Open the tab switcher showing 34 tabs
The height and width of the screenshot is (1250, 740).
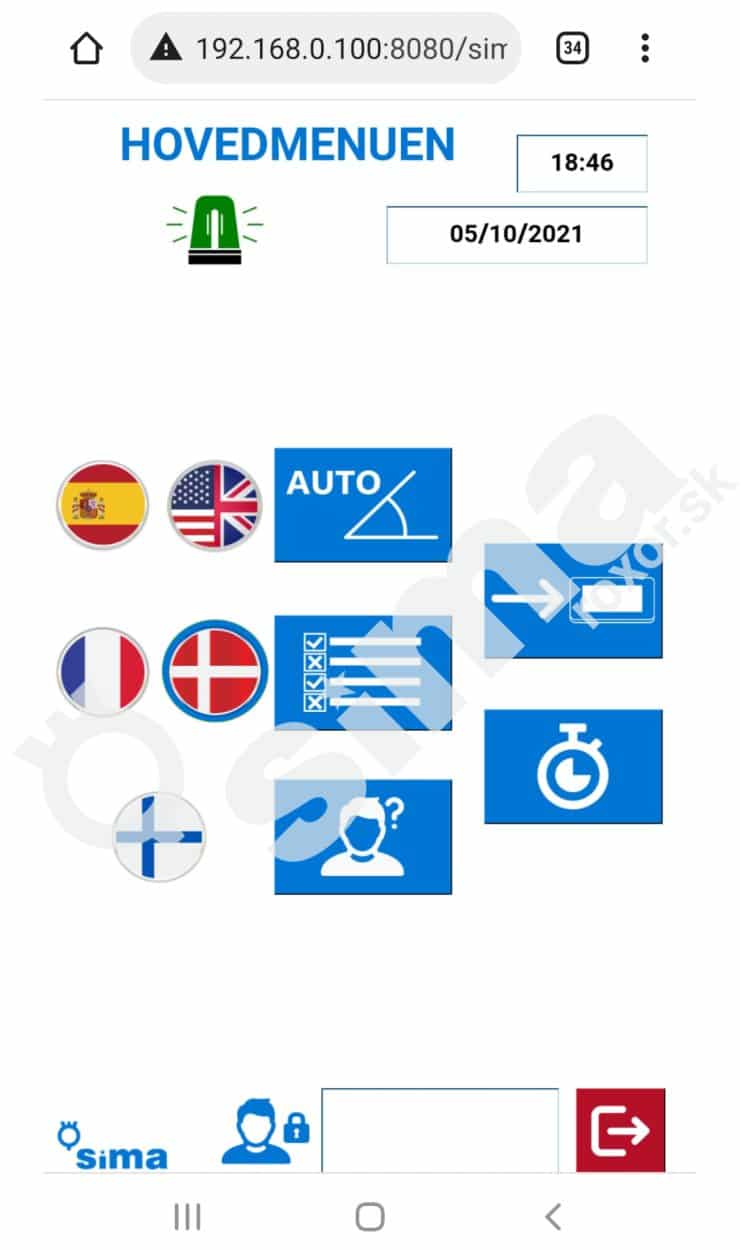point(572,48)
